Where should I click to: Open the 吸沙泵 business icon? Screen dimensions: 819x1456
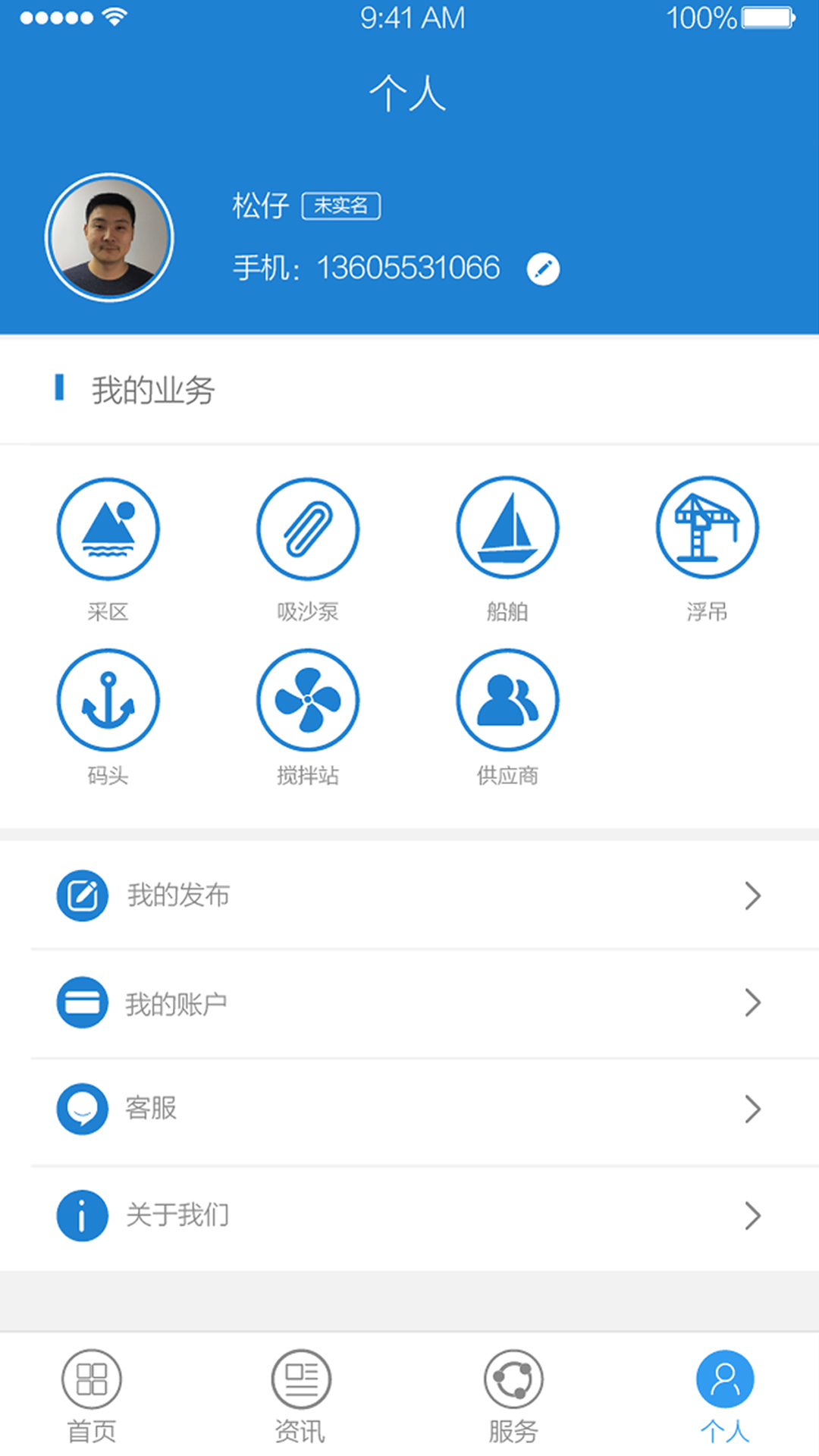[307, 529]
